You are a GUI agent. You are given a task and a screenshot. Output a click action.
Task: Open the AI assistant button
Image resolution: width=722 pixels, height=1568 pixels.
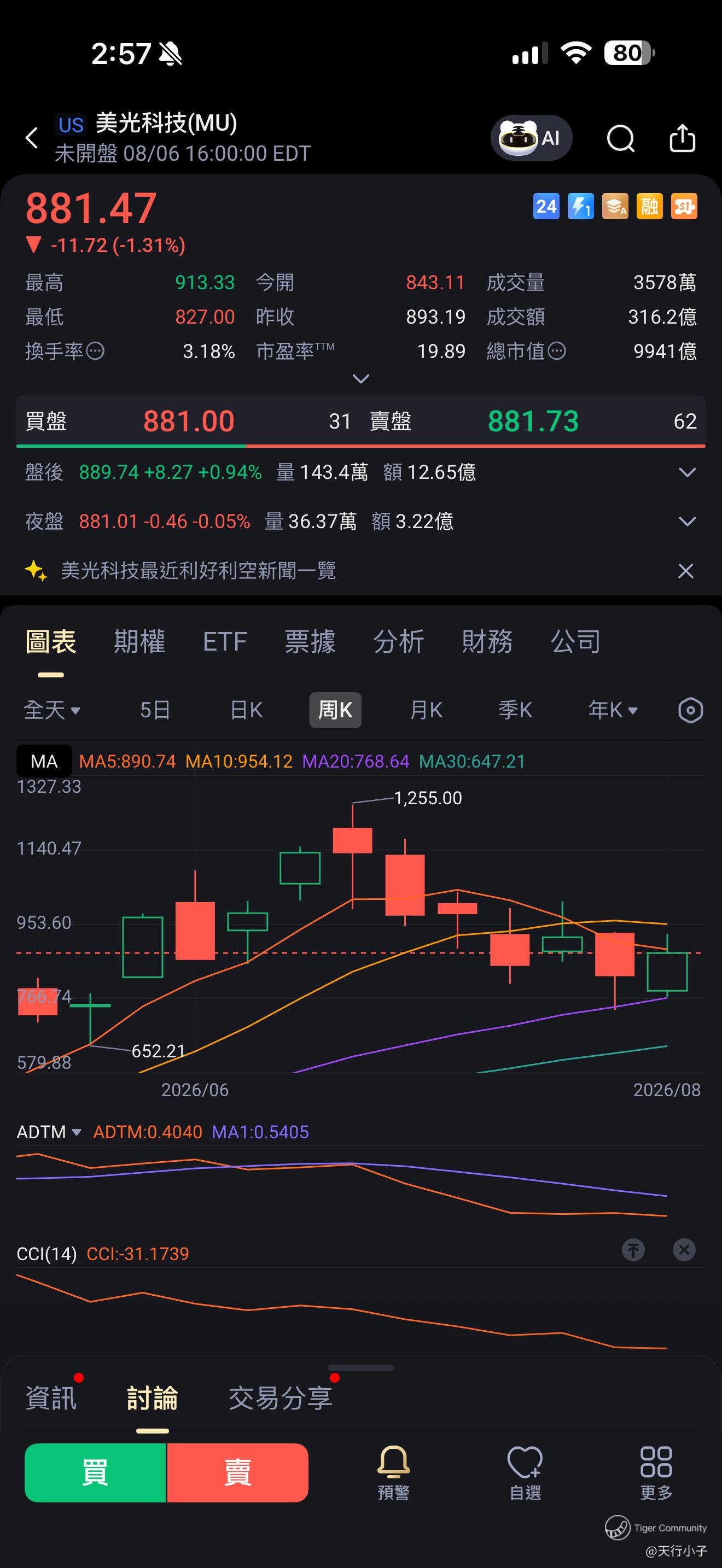pos(531,138)
